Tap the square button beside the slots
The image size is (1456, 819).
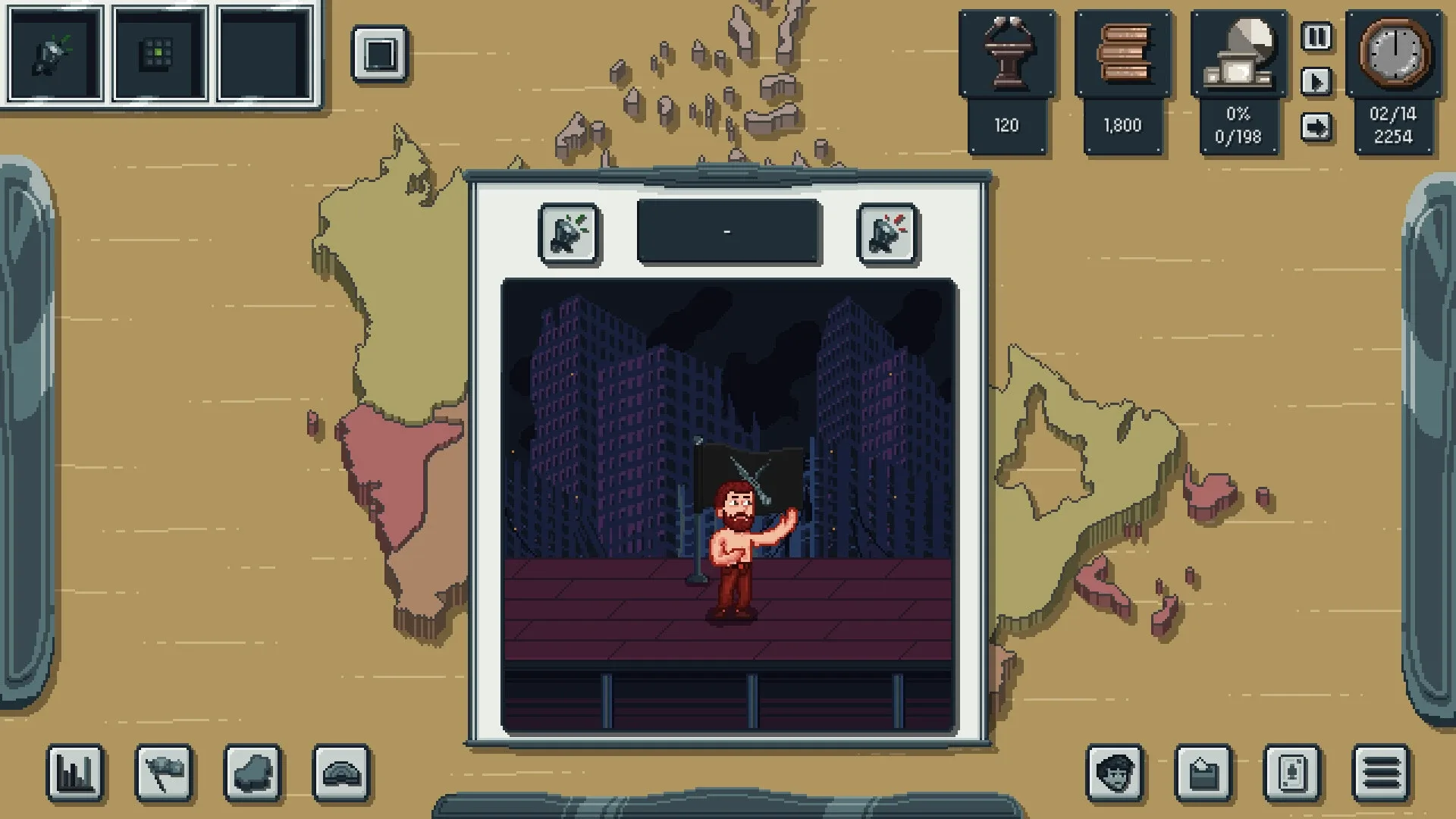point(380,54)
